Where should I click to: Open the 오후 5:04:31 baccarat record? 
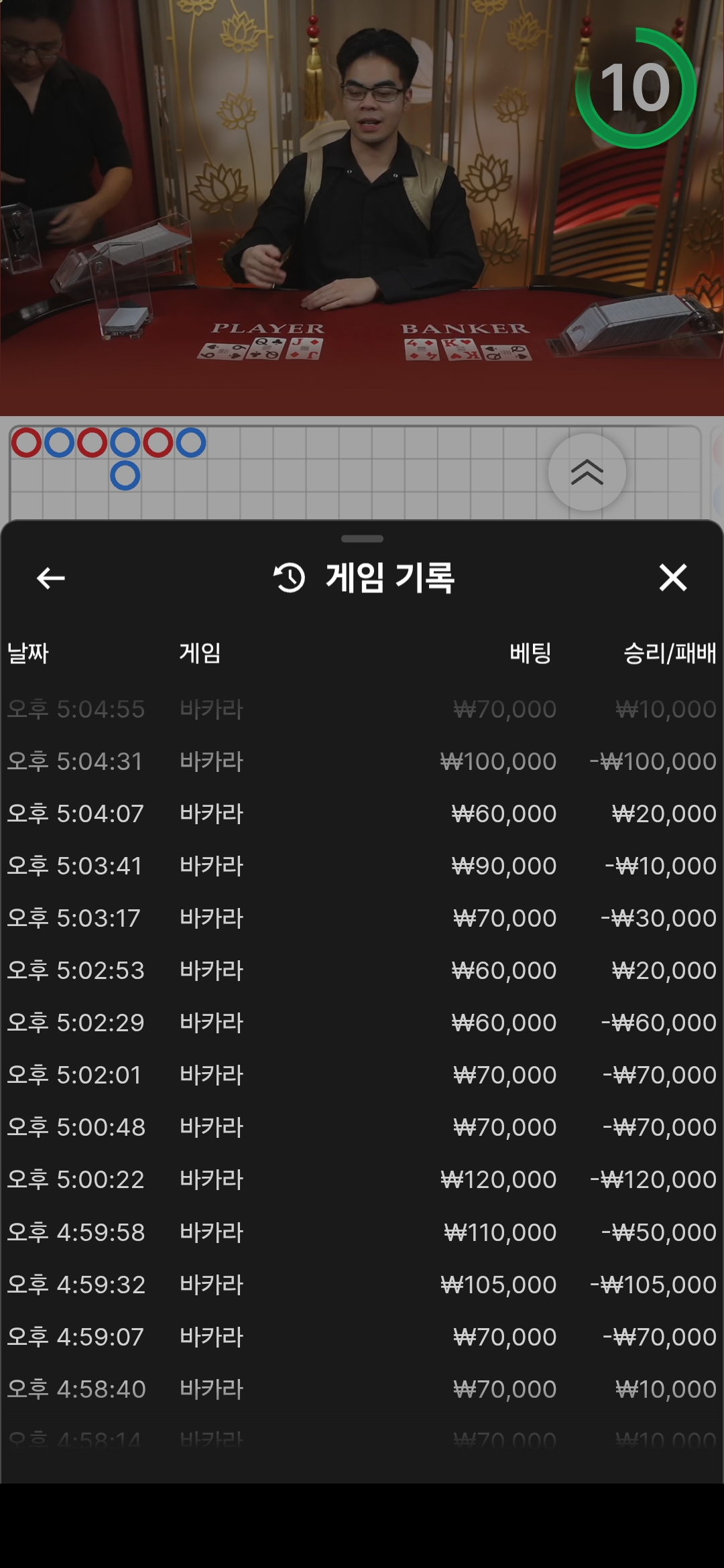point(362,761)
